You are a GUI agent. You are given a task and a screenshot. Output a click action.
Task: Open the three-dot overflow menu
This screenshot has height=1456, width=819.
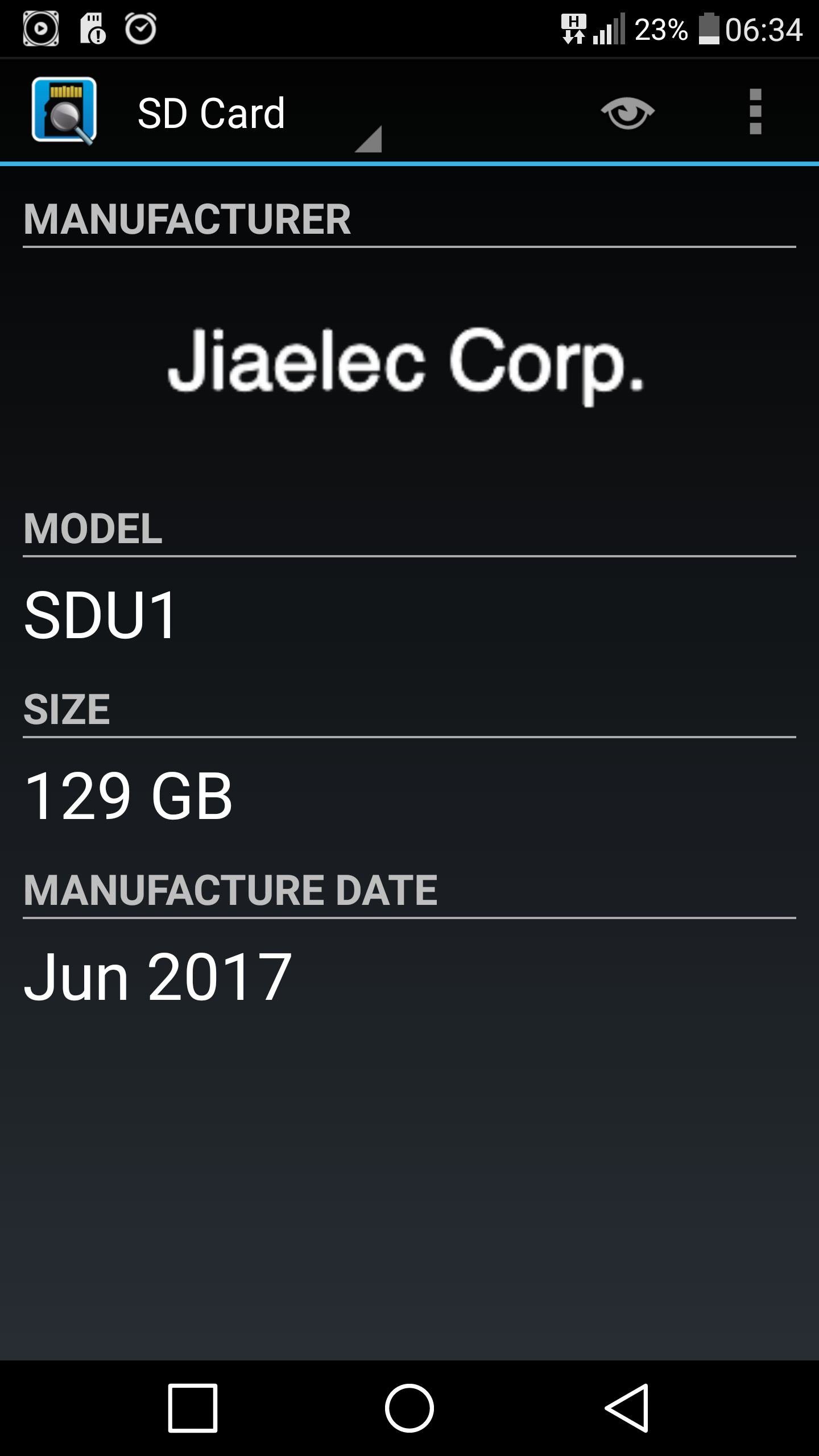tap(755, 112)
